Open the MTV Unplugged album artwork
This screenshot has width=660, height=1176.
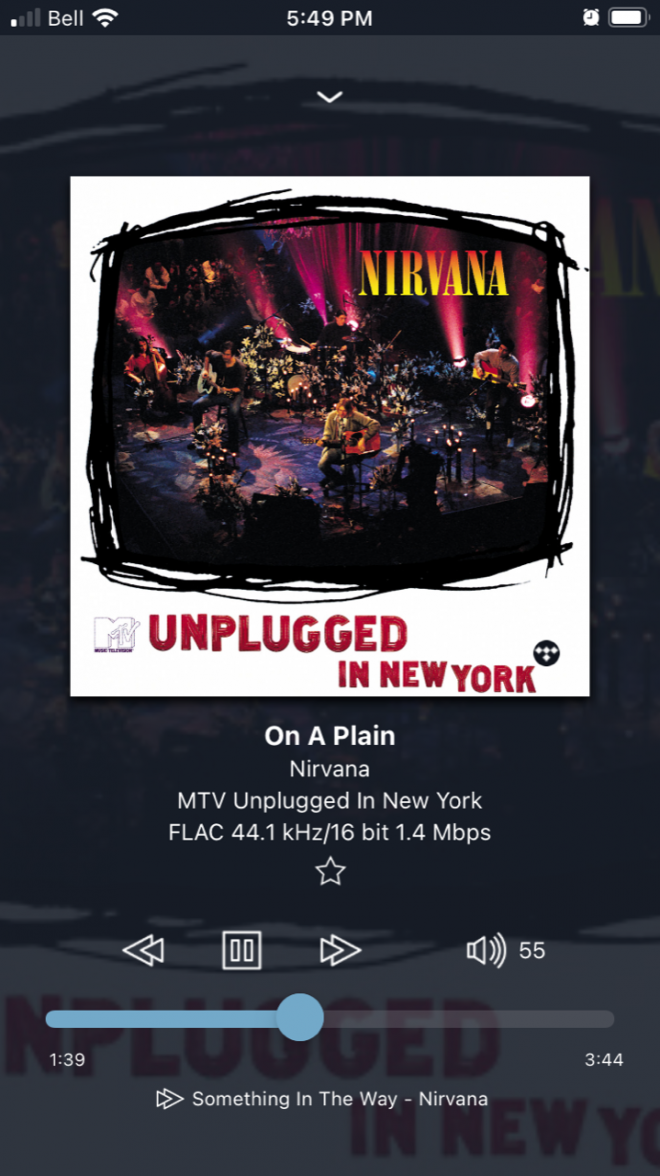click(330, 436)
